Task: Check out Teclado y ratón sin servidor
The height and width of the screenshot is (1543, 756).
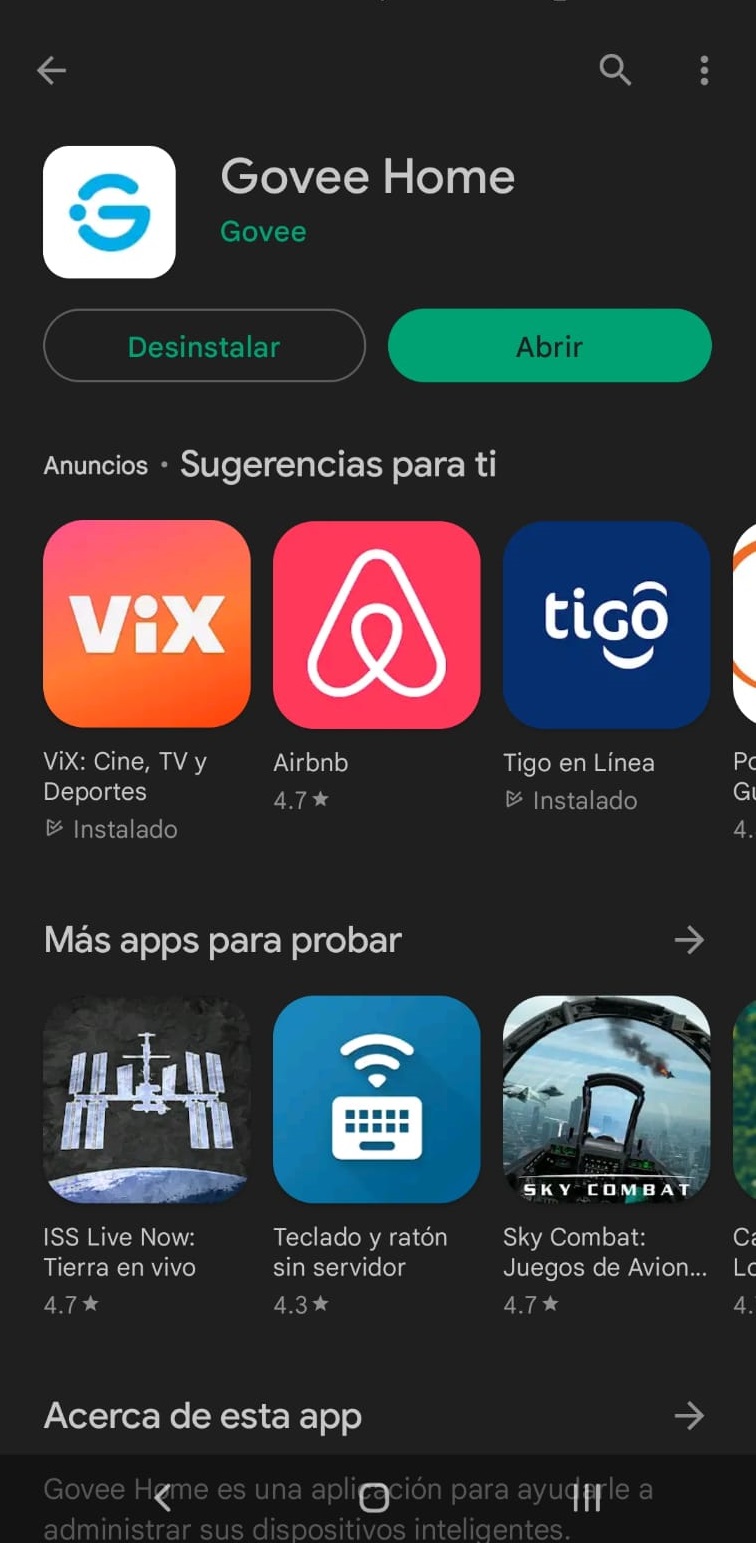Action: [x=376, y=1099]
